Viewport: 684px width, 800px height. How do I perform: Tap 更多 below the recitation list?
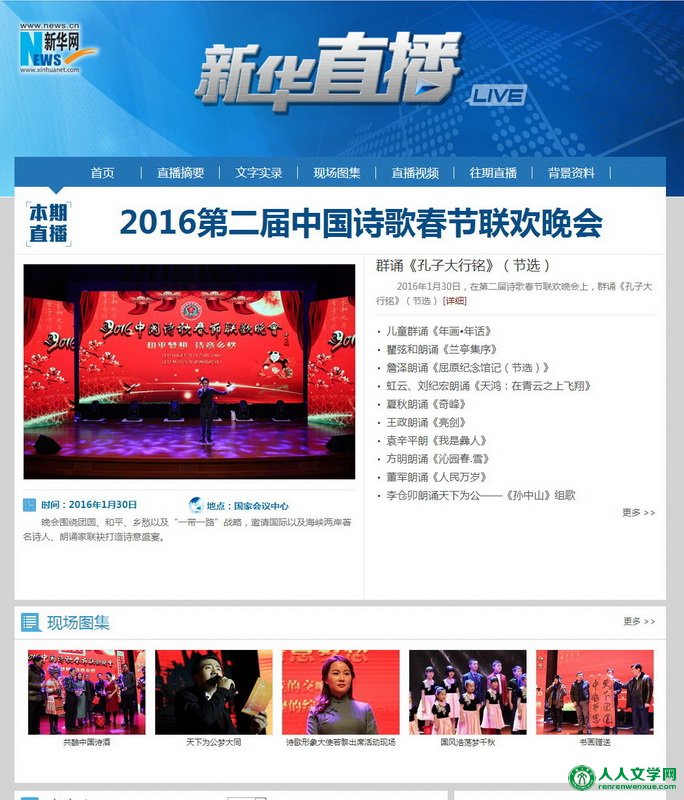[638, 512]
